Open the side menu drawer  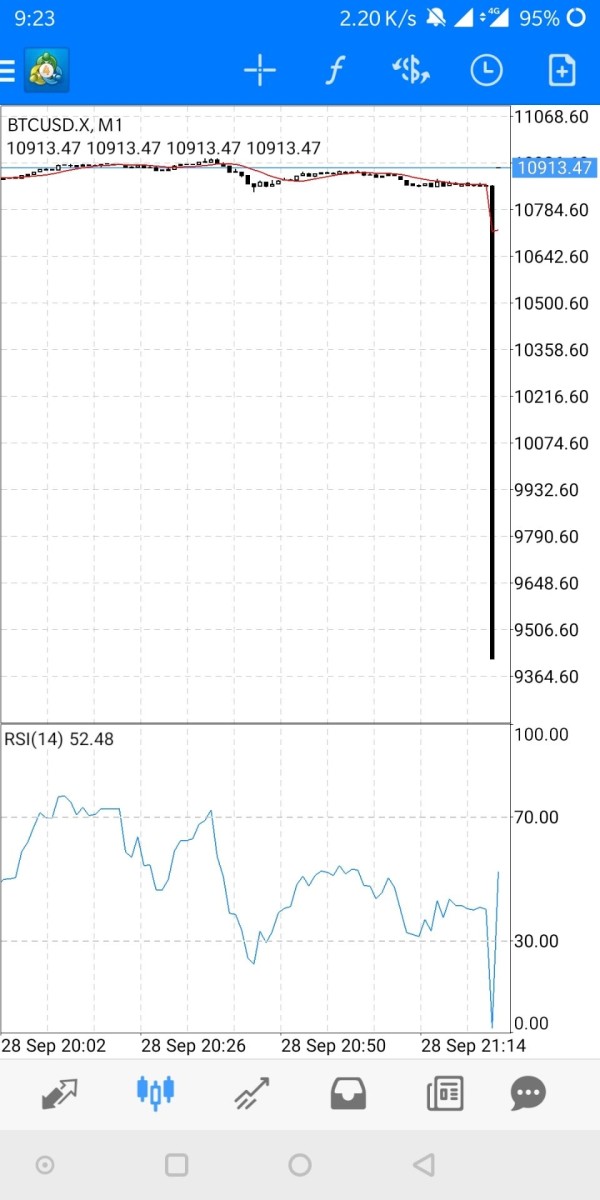8,70
